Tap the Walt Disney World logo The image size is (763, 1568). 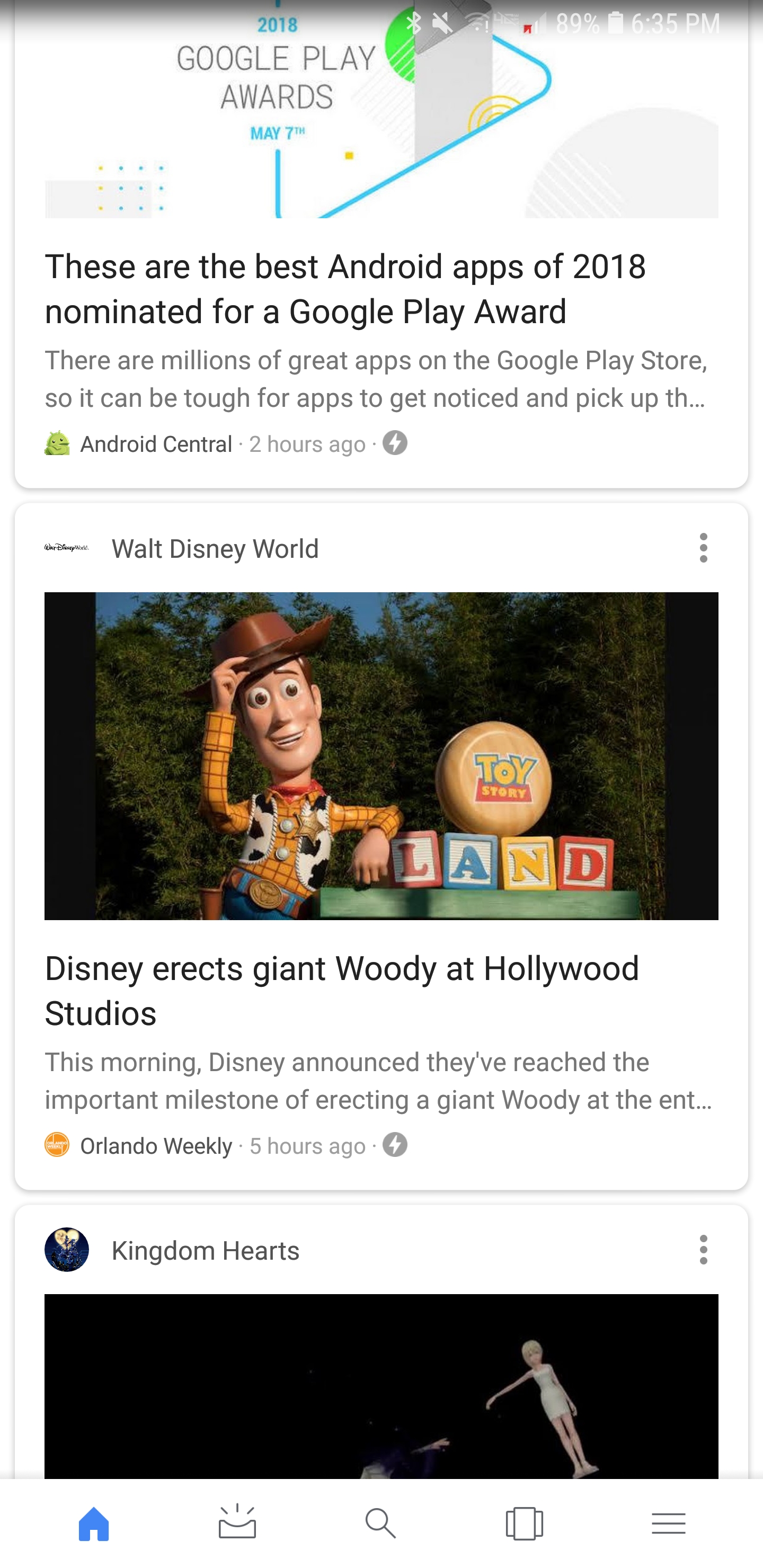pos(67,548)
